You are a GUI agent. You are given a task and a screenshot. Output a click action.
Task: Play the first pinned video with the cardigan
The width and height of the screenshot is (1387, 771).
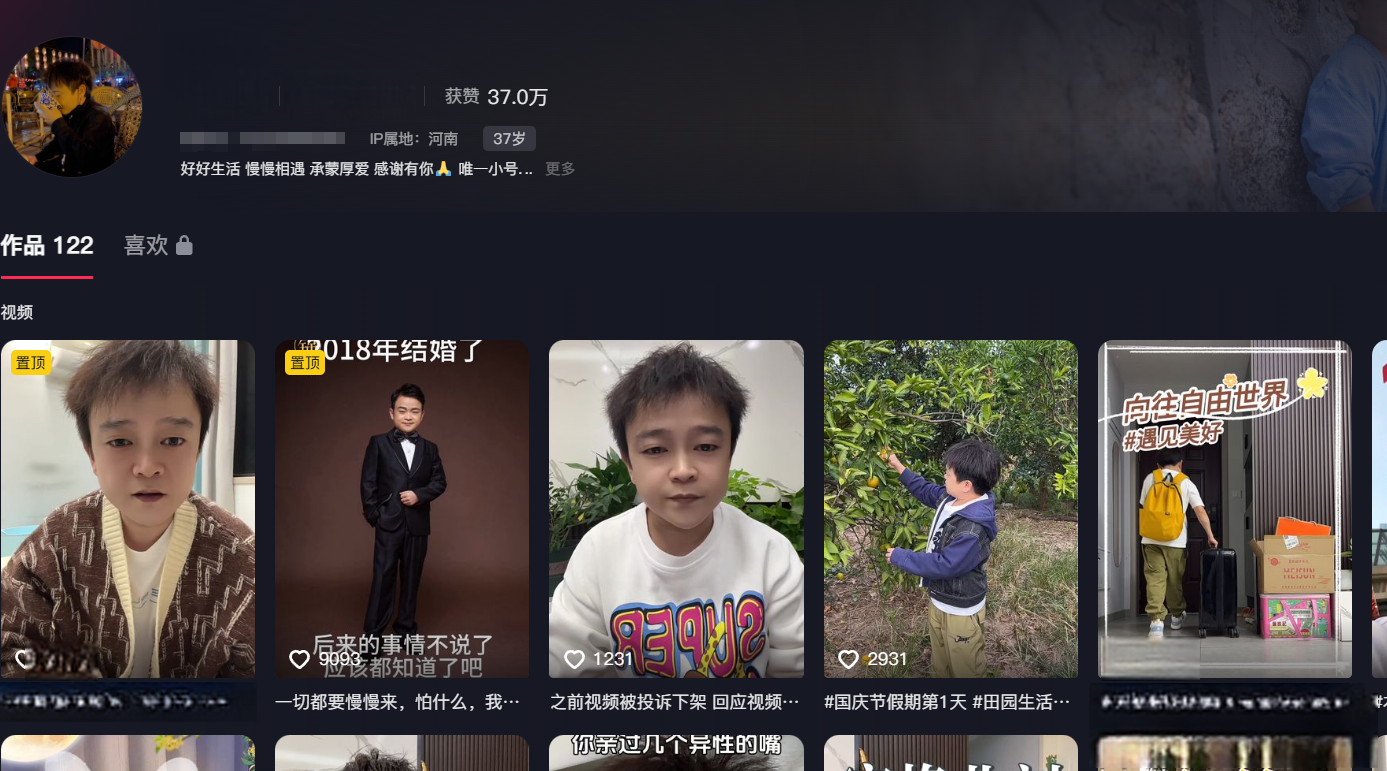coord(128,508)
